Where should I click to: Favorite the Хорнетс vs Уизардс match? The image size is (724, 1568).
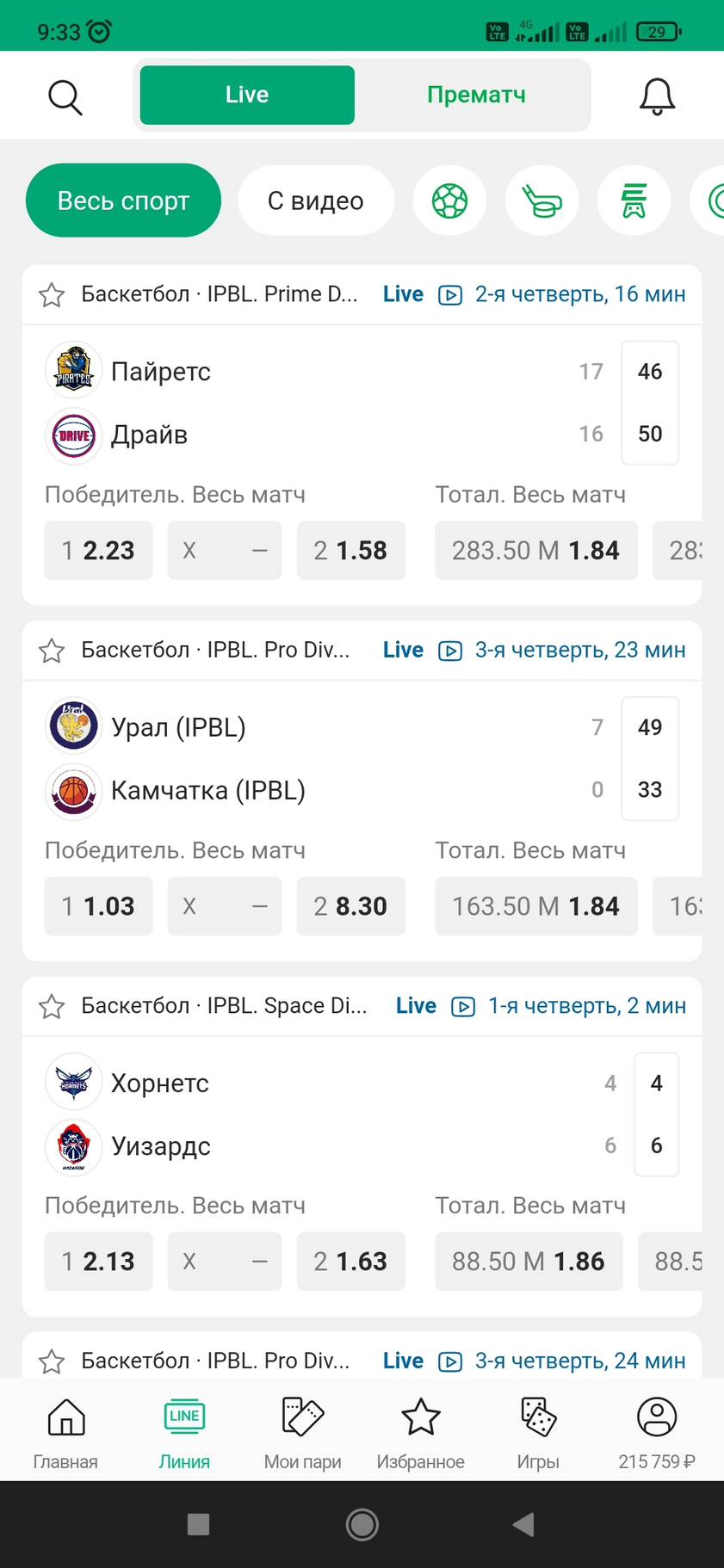click(x=52, y=1007)
